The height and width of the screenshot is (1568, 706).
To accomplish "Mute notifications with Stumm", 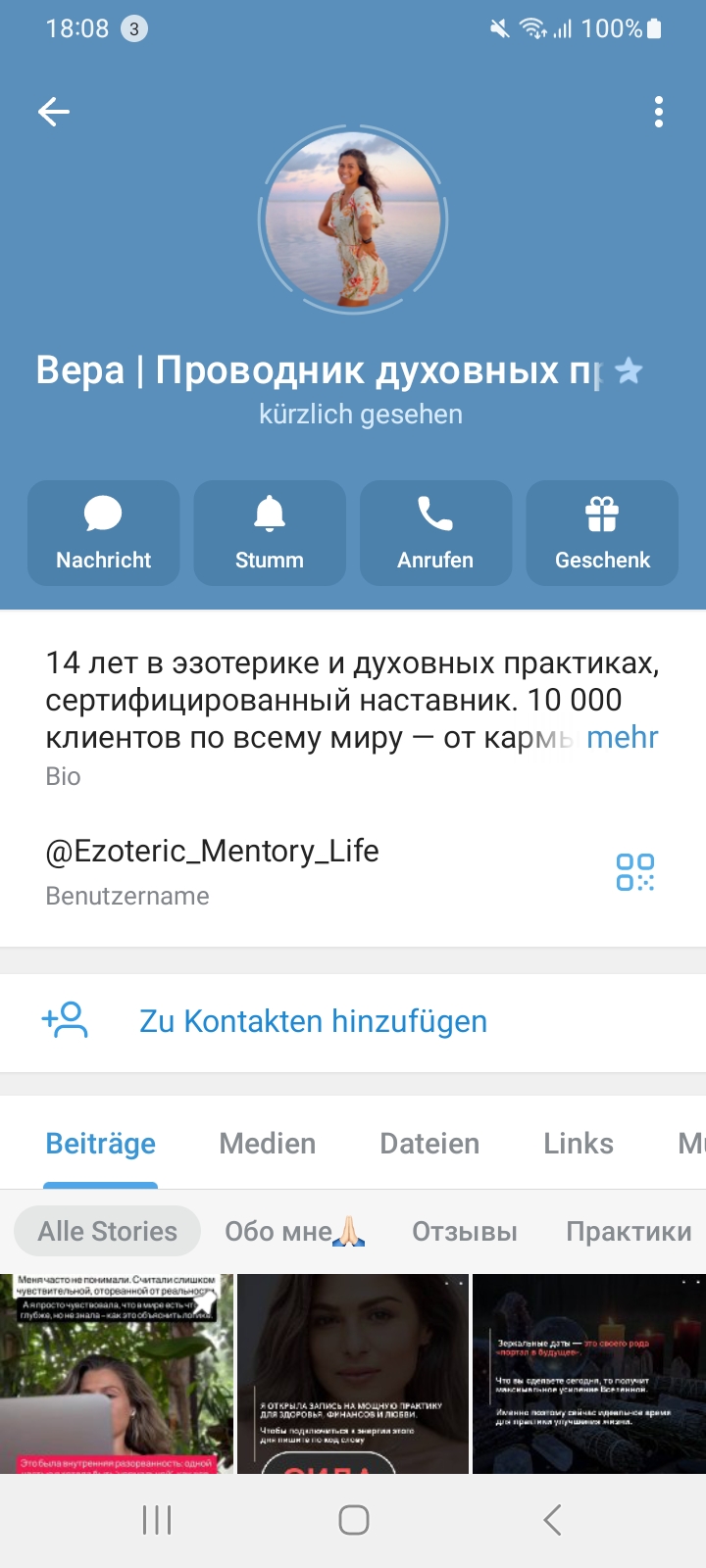I will pos(270,533).
